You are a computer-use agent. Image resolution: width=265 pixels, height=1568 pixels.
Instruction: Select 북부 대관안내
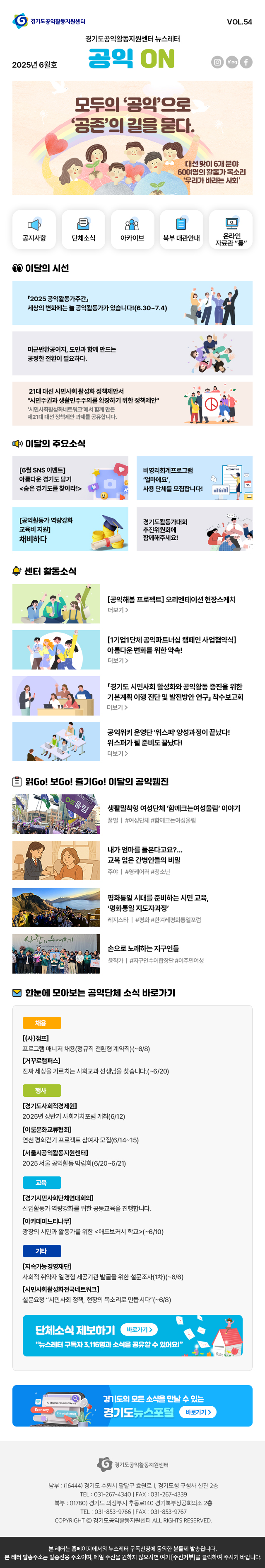[181, 229]
